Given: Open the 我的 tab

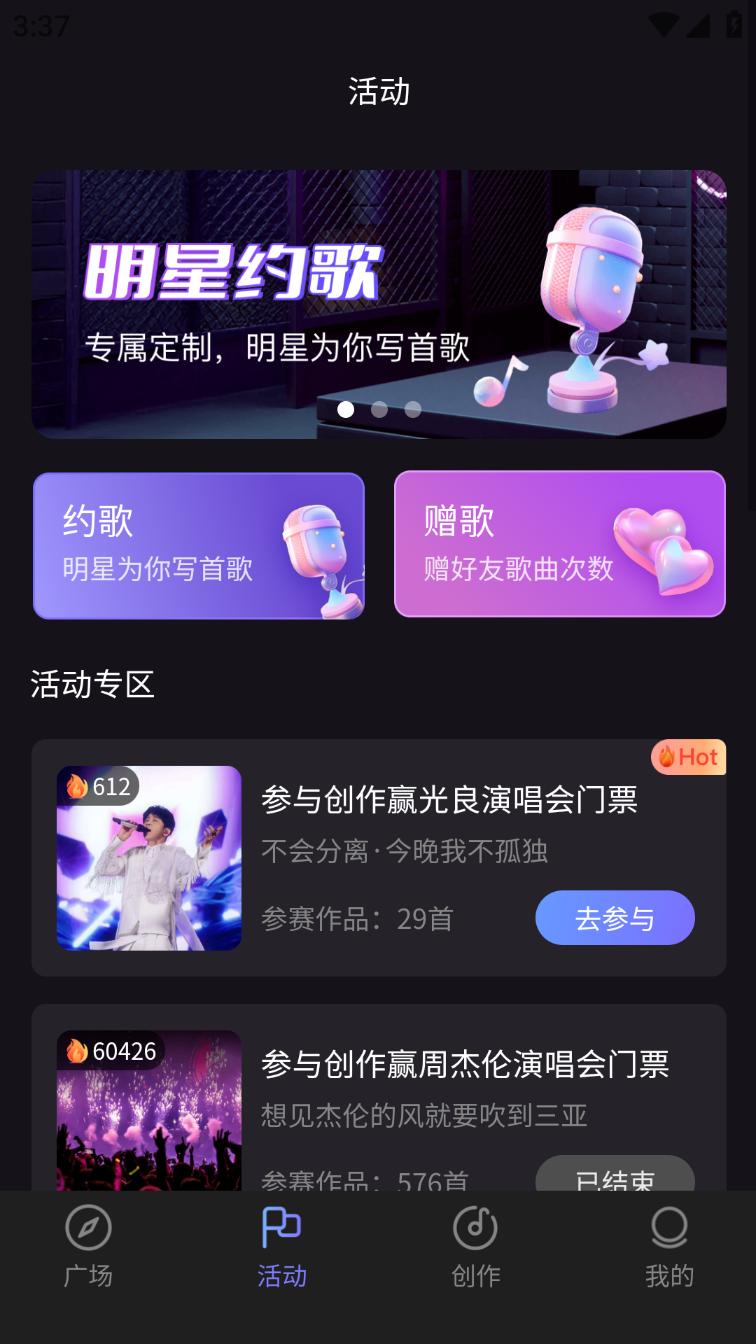Looking at the screenshot, I should tap(669, 1246).
